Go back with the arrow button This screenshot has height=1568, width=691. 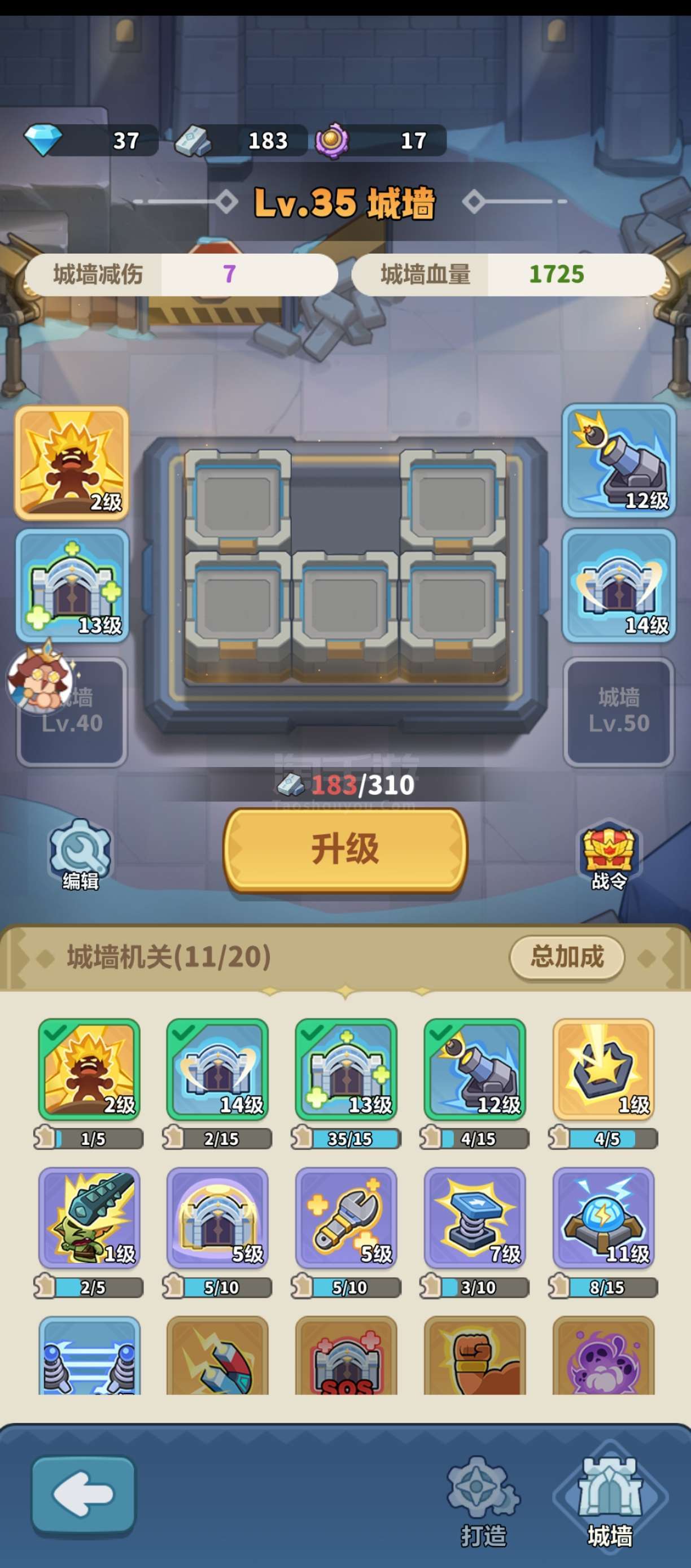[x=84, y=1495]
